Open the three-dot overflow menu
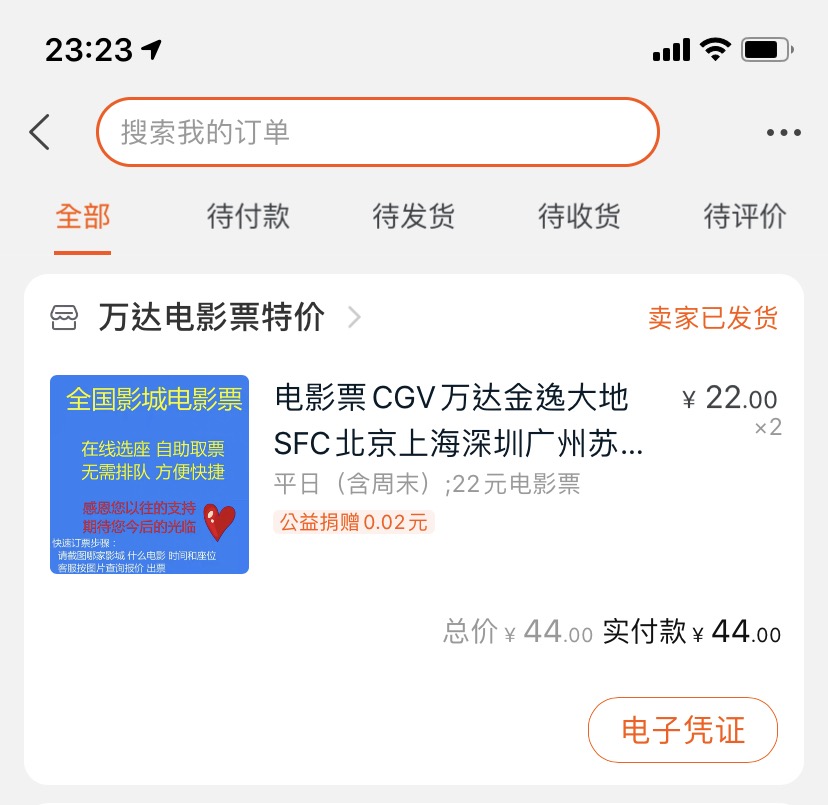This screenshot has height=805, width=828. click(783, 133)
